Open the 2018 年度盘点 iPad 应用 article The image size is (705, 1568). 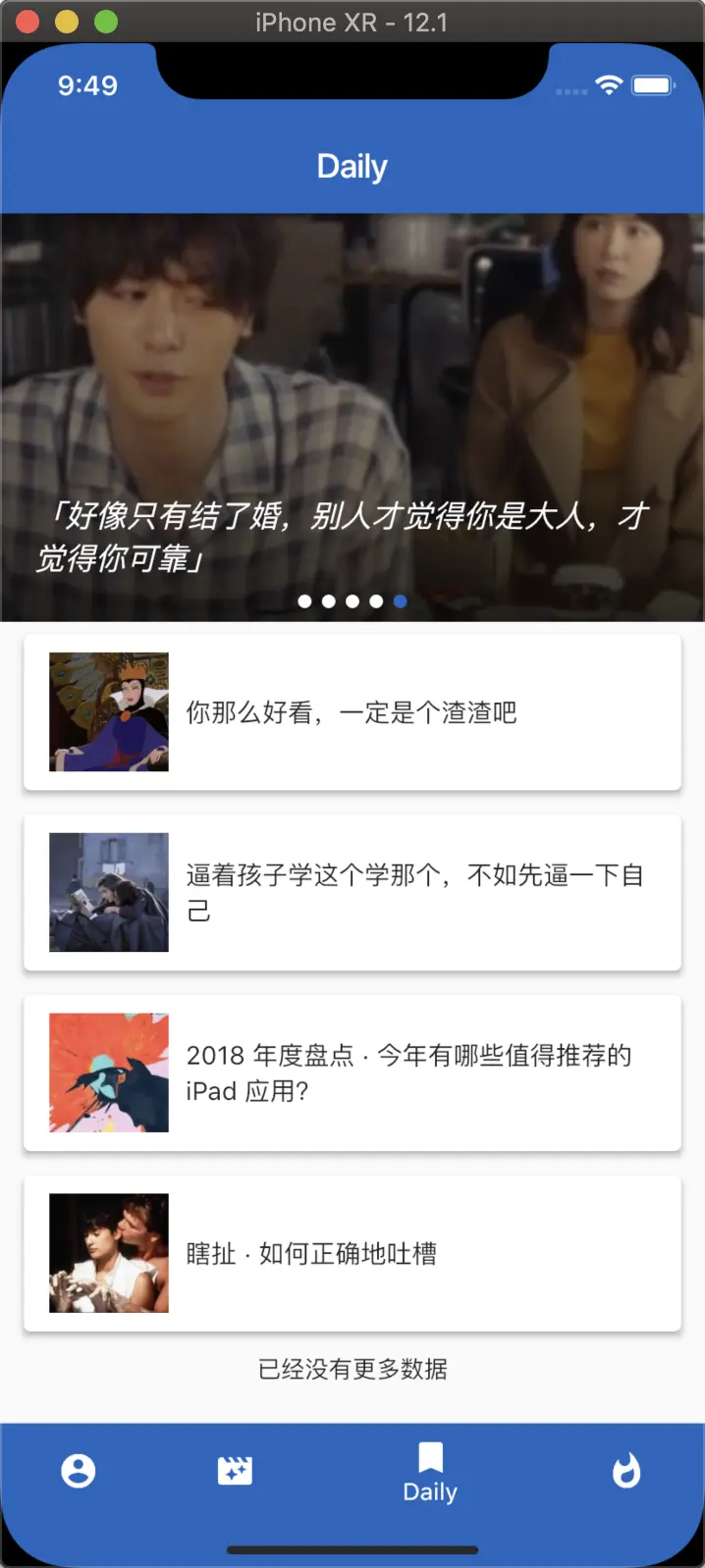(352, 1072)
